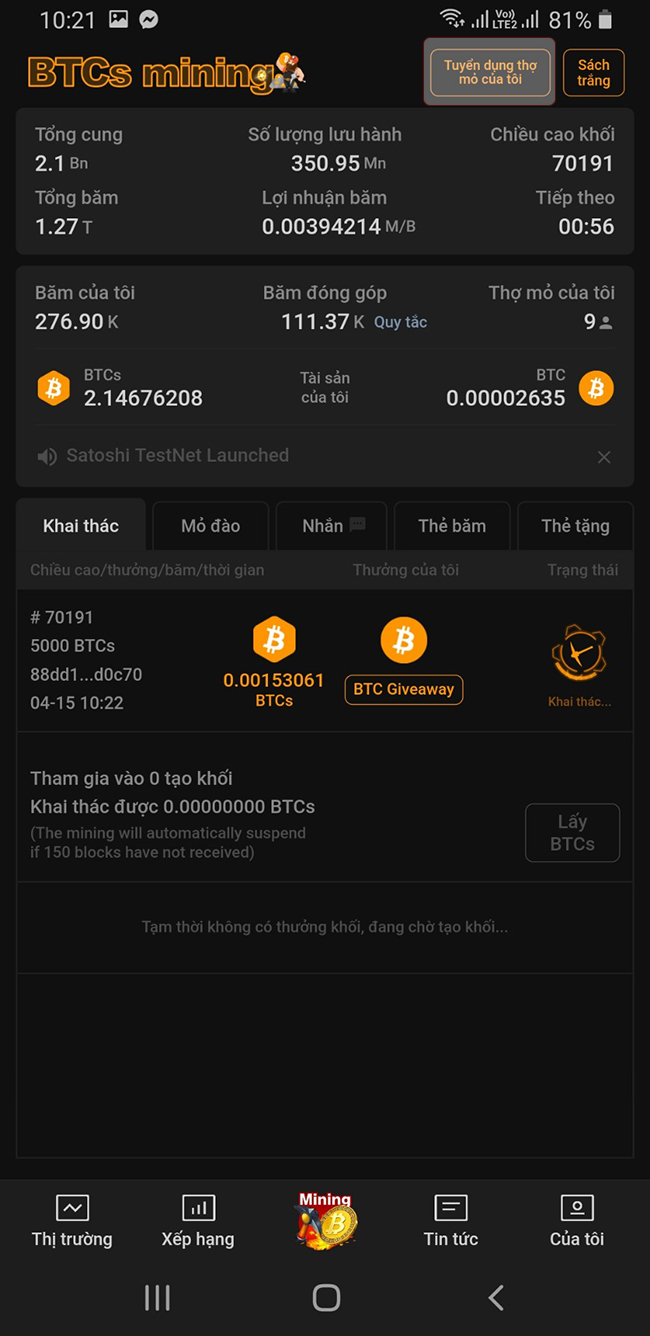Open the 'Tuyển dụng thợ mỏ của tôi' button
This screenshot has width=650, height=1336.
click(x=490, y=72)
